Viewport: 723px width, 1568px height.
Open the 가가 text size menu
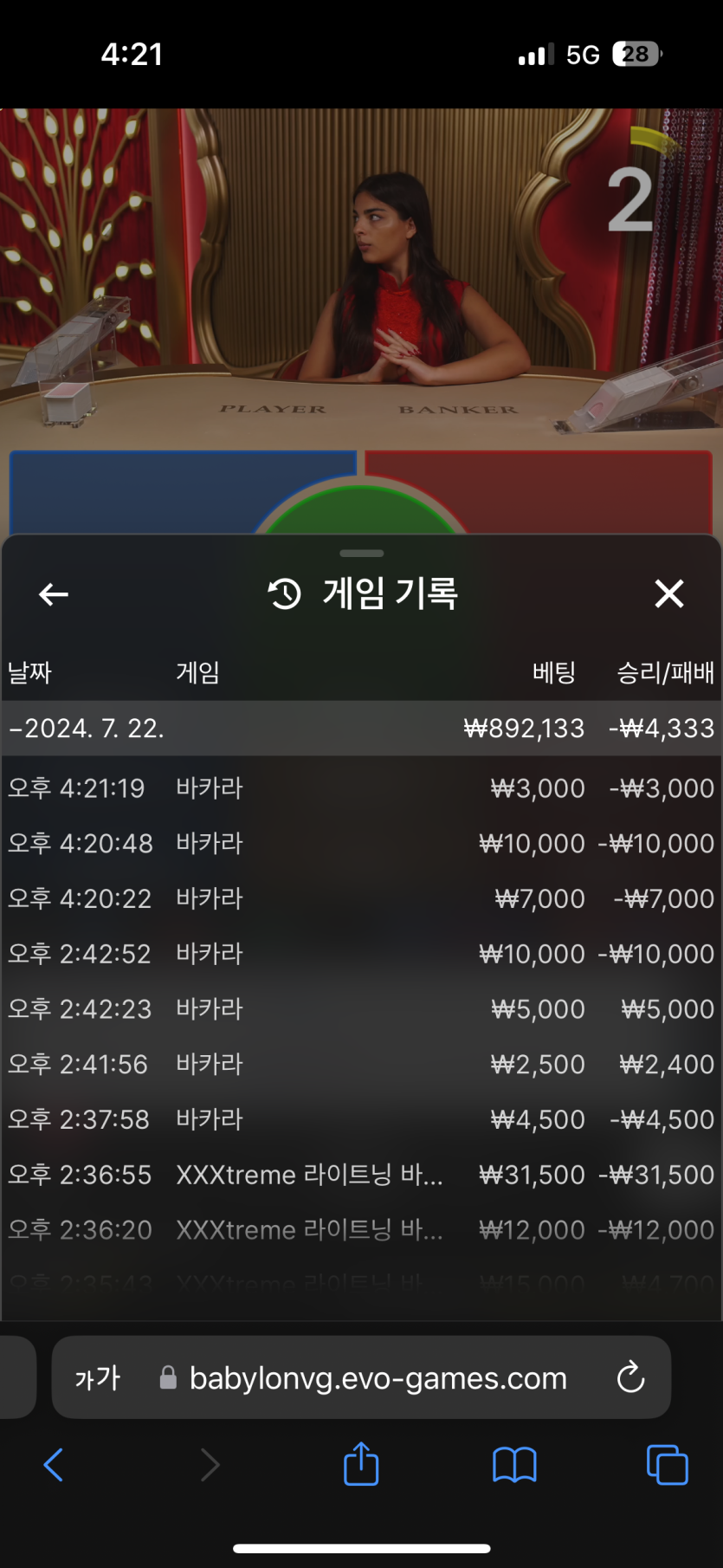pos(97,1377)
